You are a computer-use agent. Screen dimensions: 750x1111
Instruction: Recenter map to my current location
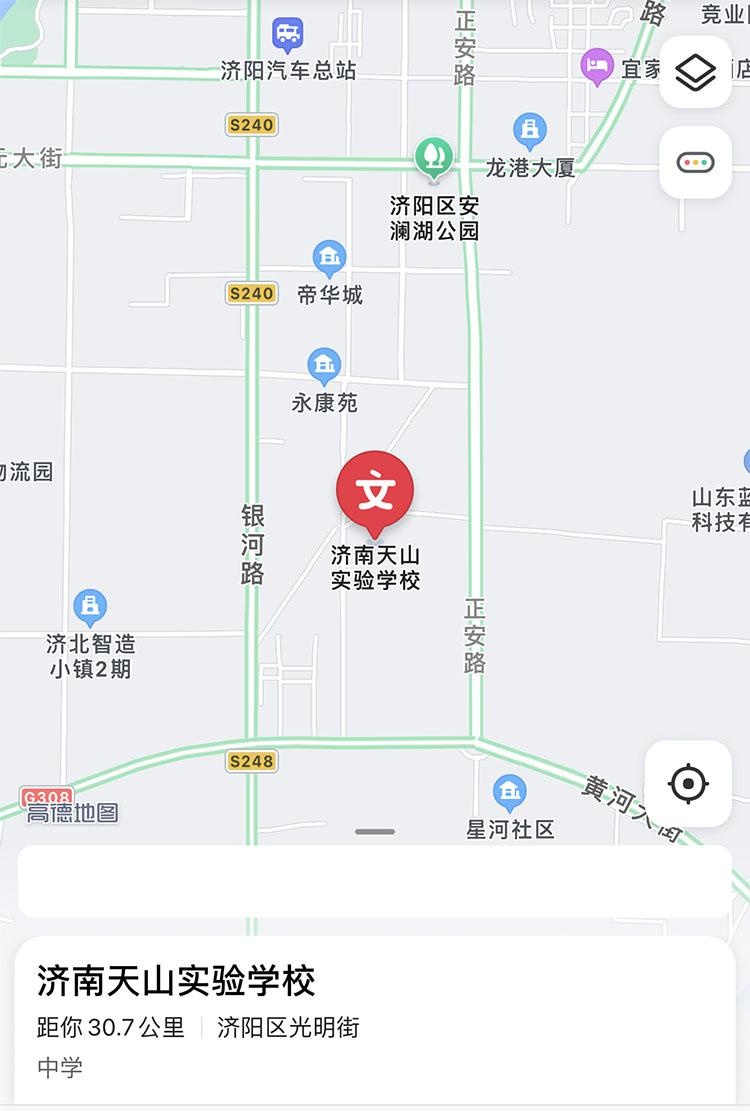688,783
